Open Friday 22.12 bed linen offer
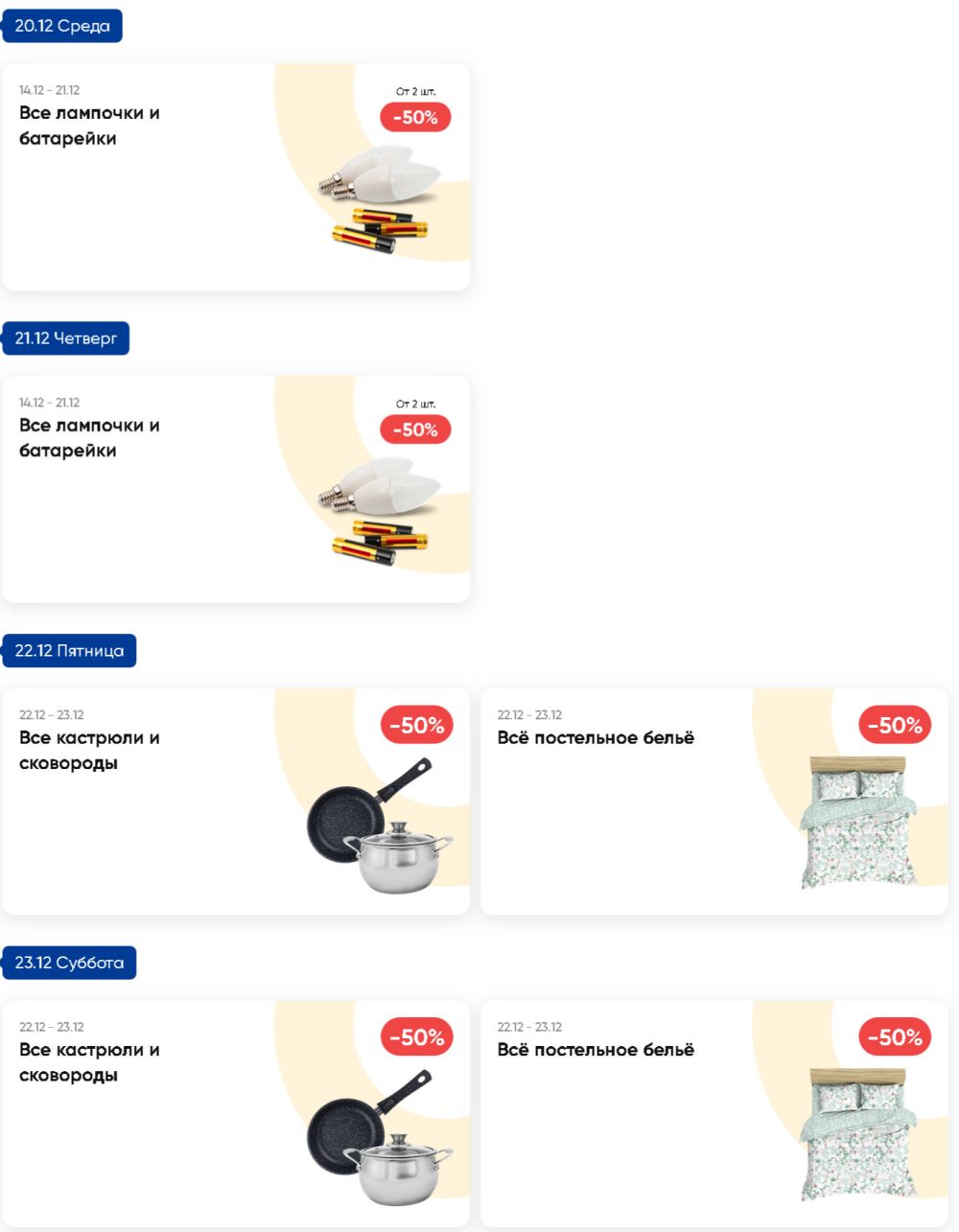Viewport: 959px width, 1232px height. (713, 802)
